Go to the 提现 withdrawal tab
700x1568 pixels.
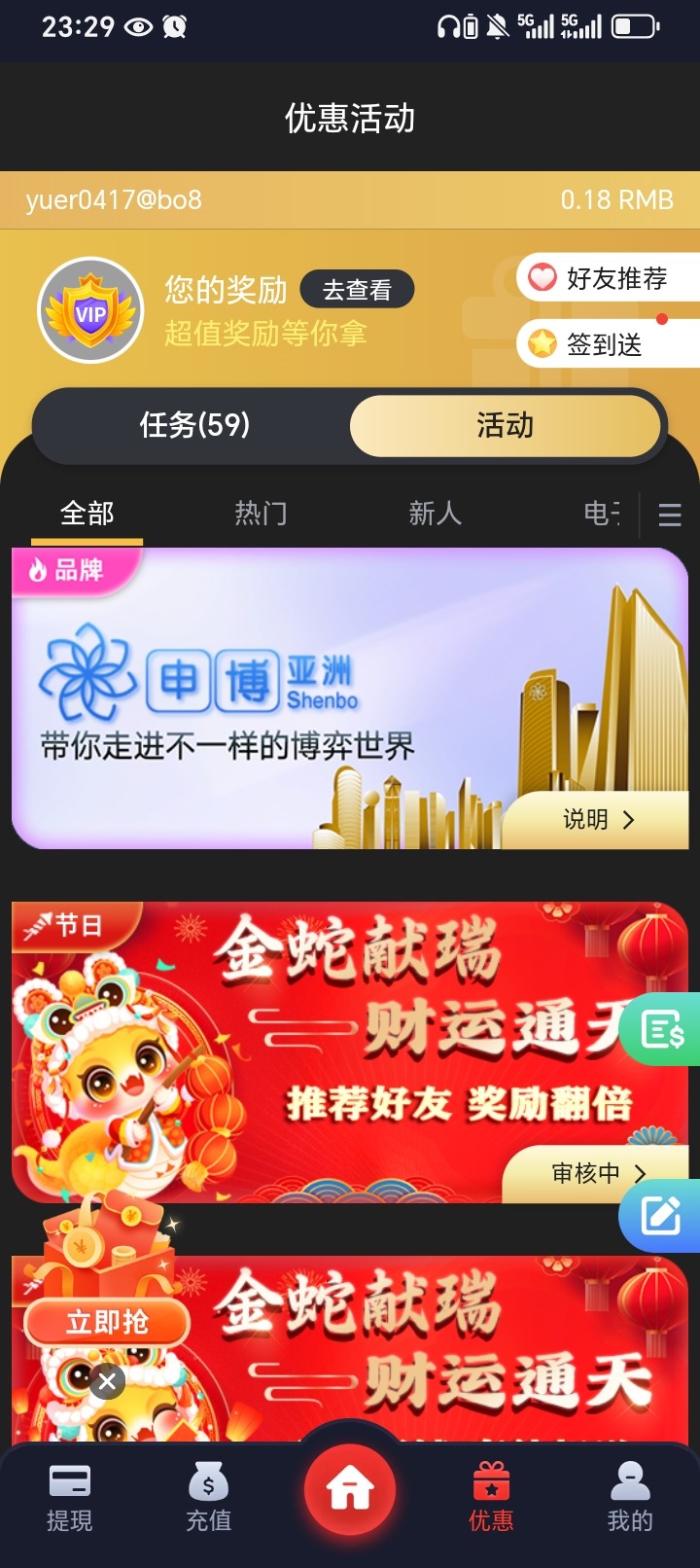point(70,1498)
